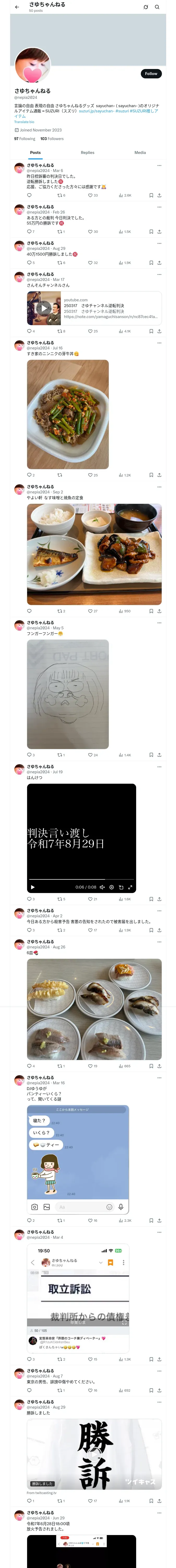Repost the Feb 26 post about 55万円の勝訴
Image resolution: width=176 pixels, height=1568 pixels.
61,232
